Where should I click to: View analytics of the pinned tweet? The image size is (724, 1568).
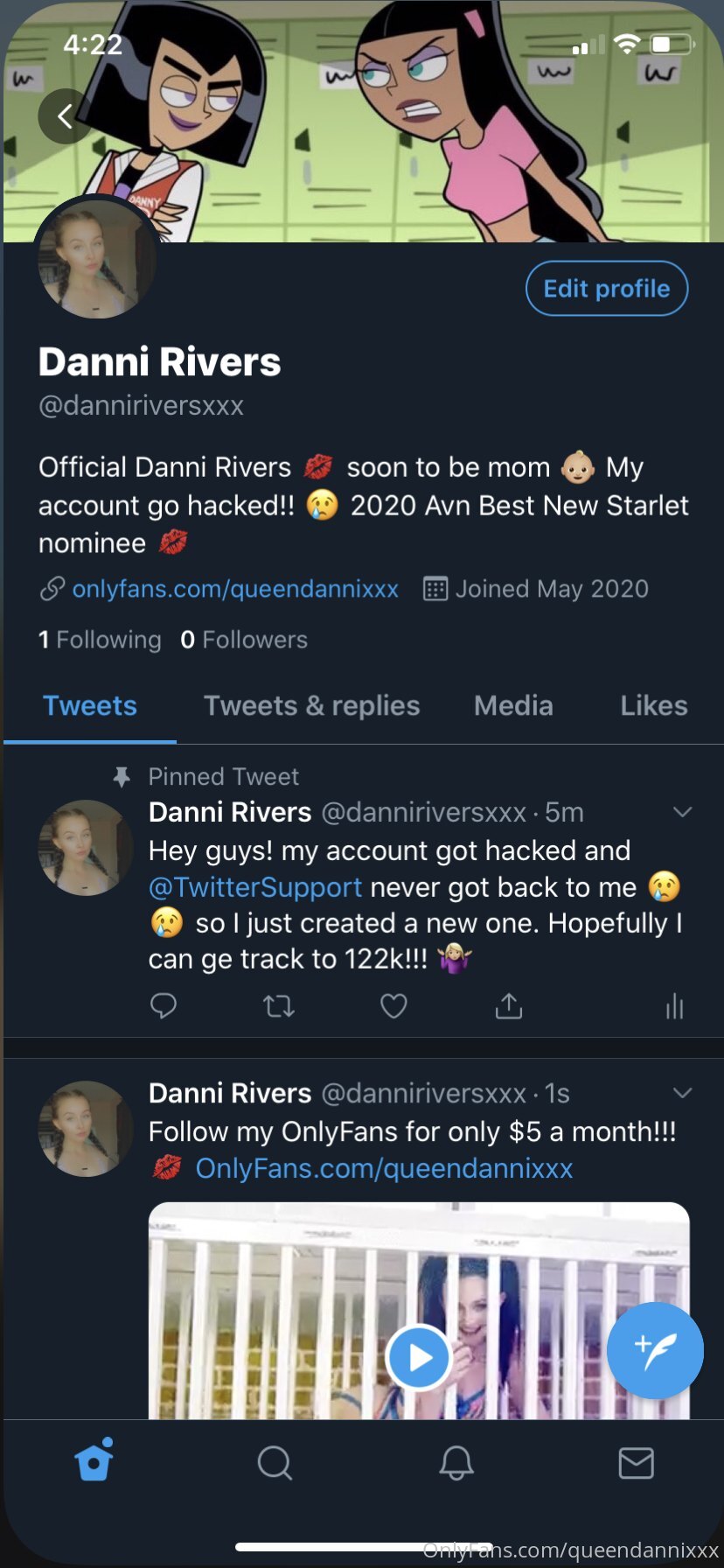[x=674, y=1006]
